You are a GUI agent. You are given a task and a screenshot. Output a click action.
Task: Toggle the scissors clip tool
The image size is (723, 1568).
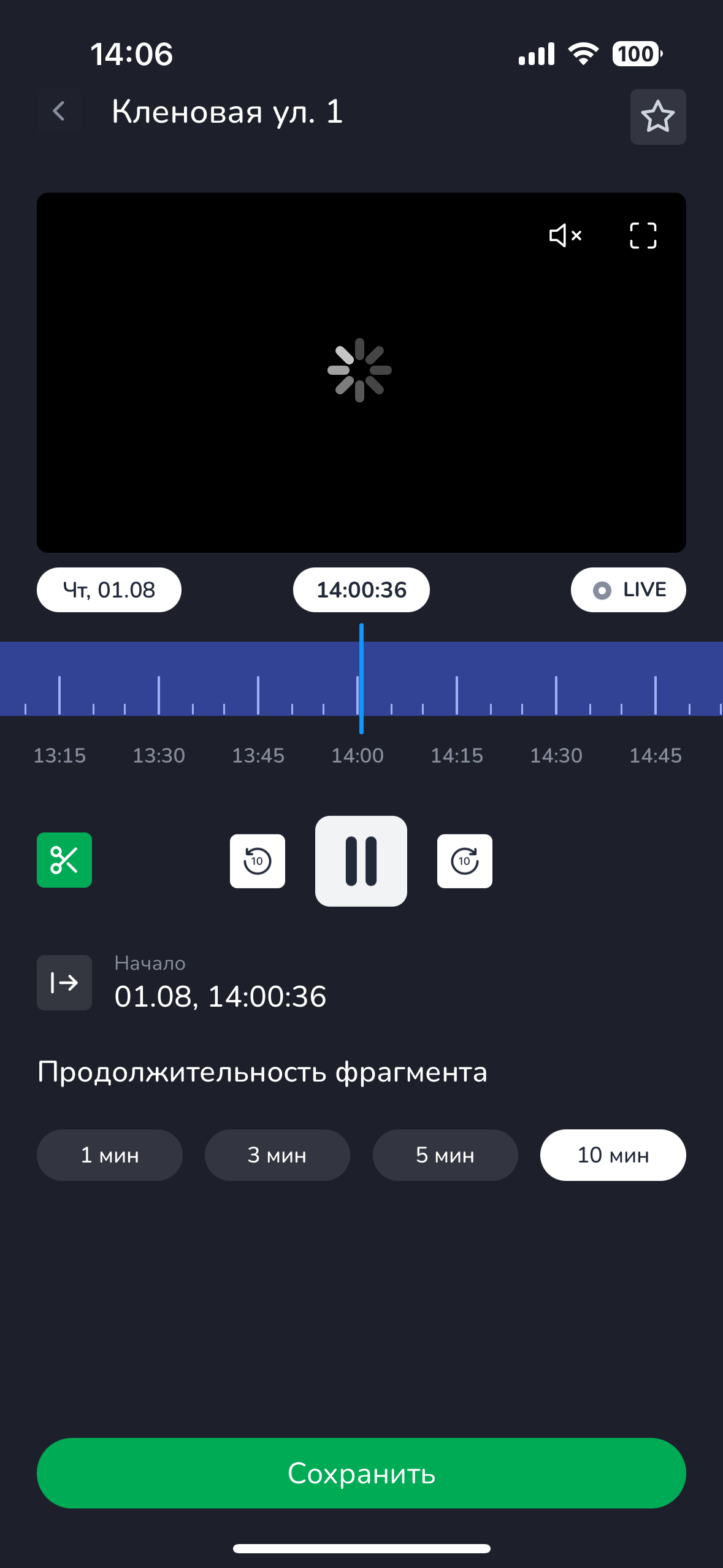[64, 860]
